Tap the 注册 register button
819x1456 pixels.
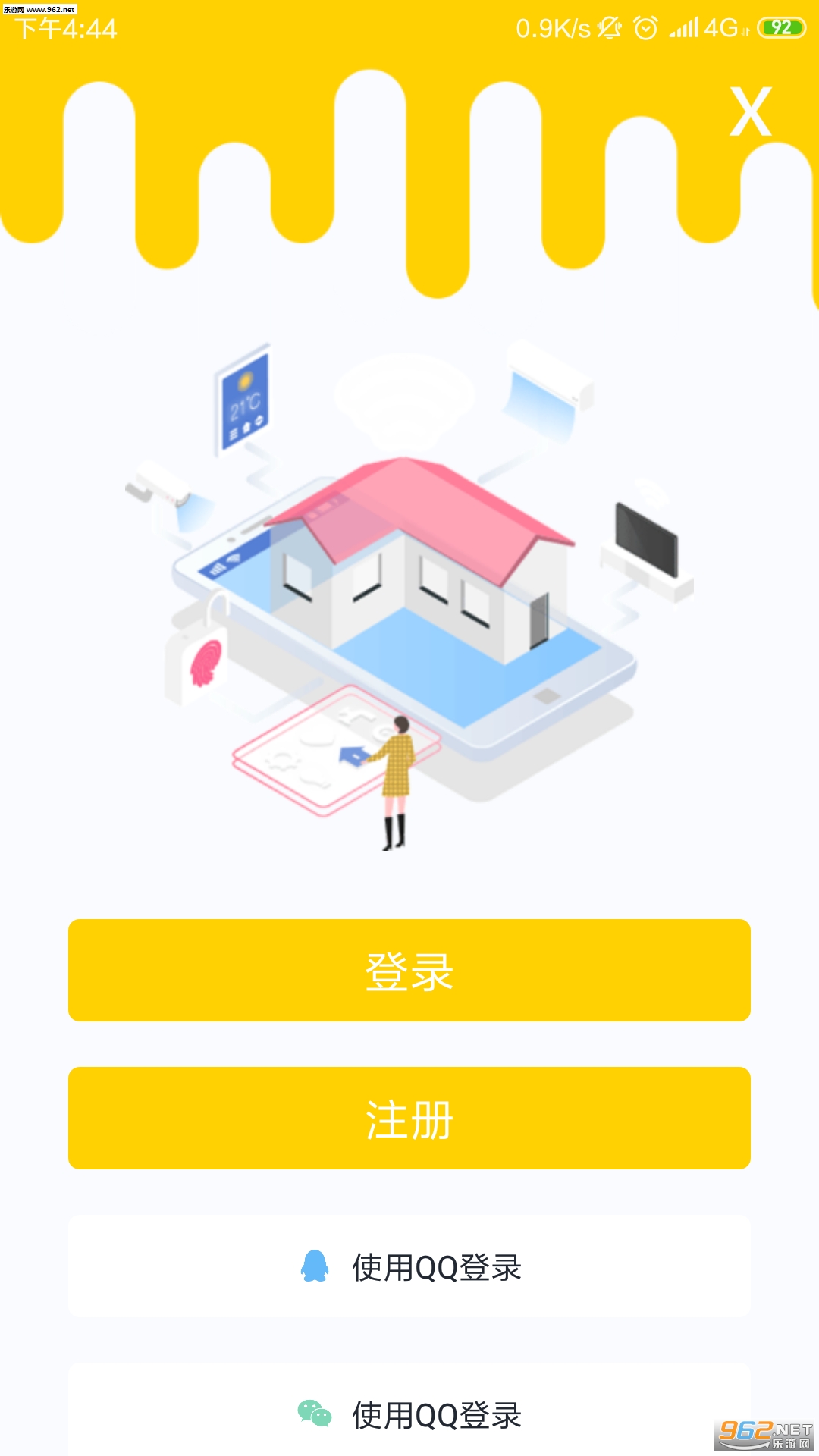tap(409, 1118)
